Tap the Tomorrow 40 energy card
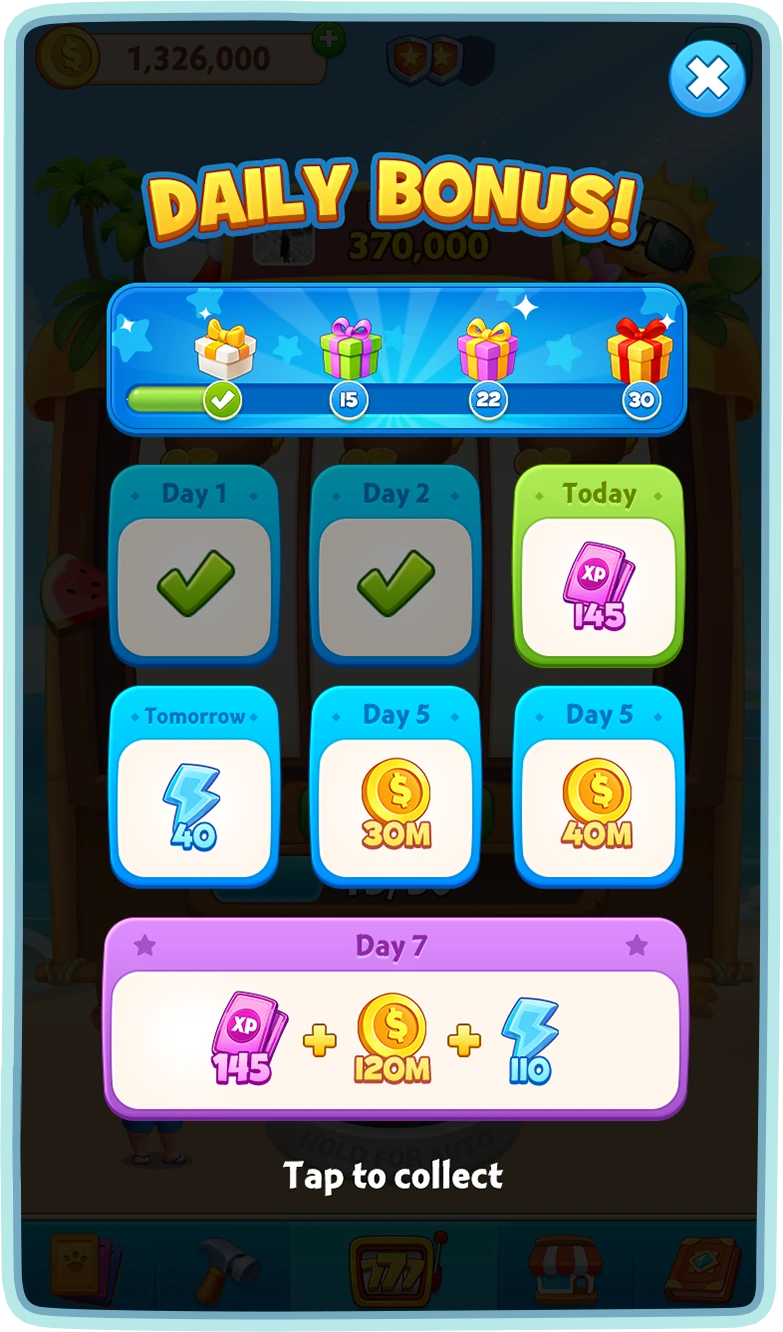Screen dimensions: 783x1332 tap(194, 787)
